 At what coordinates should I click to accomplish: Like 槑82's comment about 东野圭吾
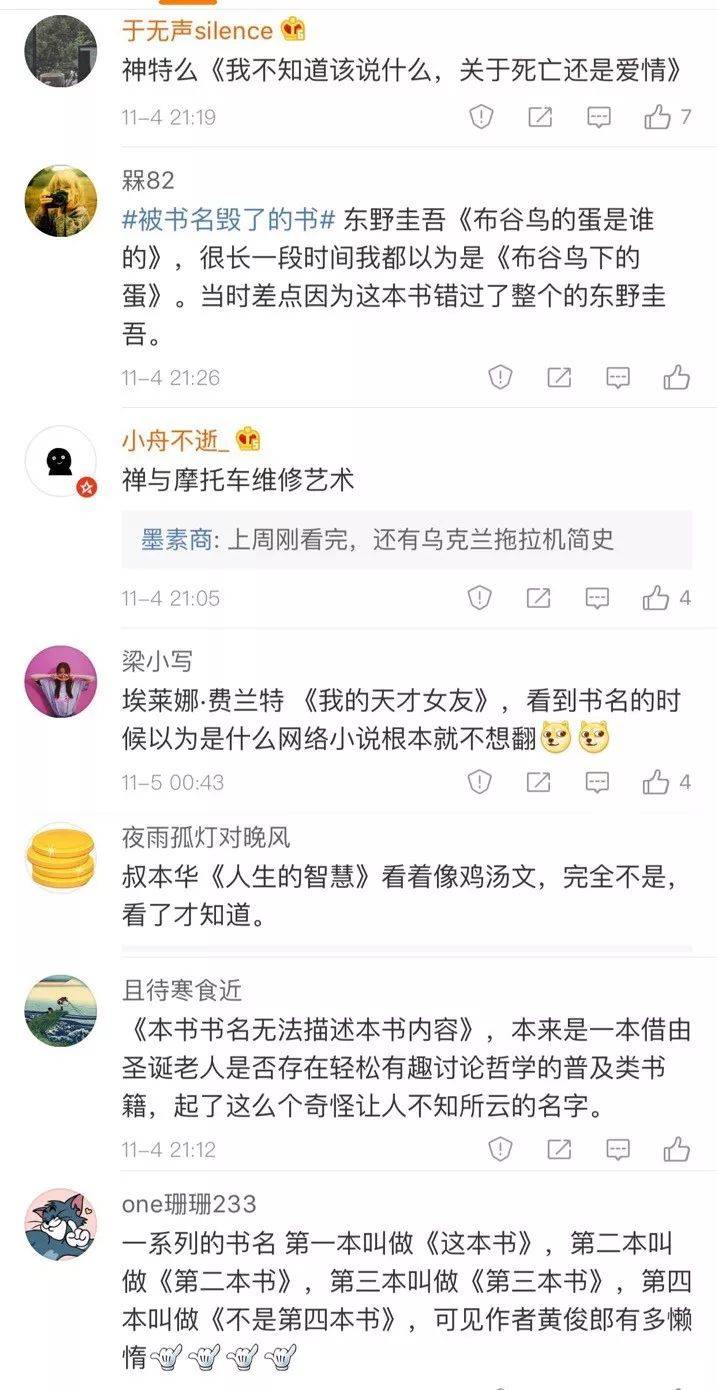tap(677, 377)
